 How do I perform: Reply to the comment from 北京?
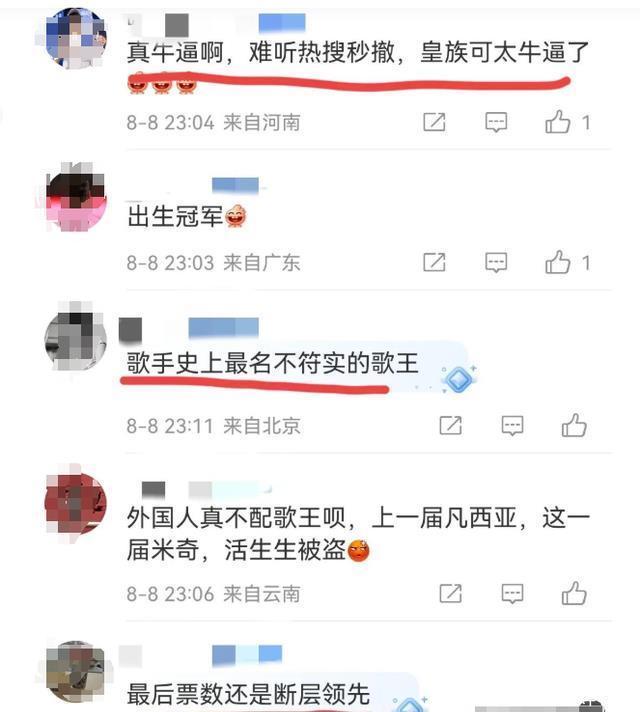512,426
